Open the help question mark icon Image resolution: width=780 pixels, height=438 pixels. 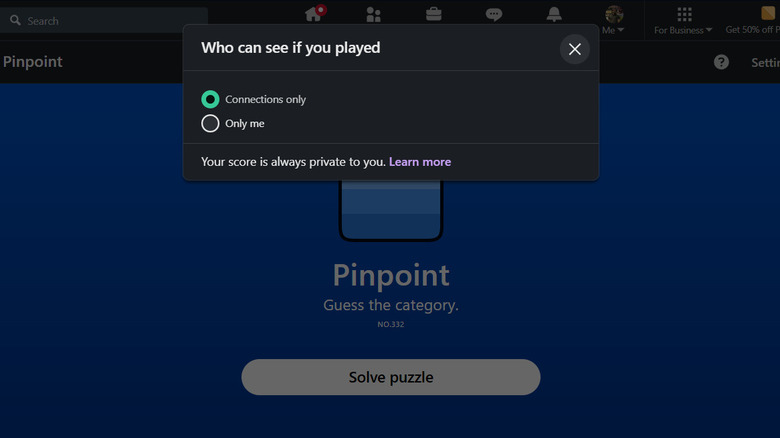point(721,62)
